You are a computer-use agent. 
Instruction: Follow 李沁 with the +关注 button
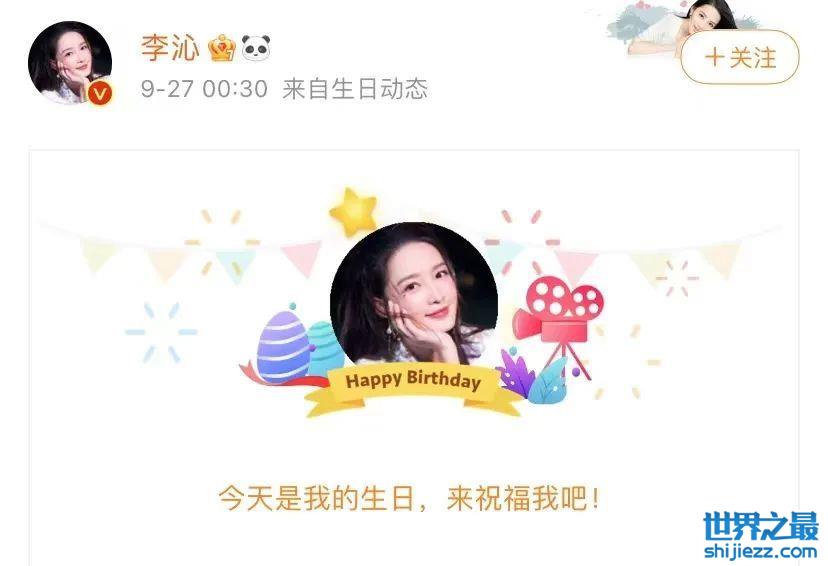pos(740,58)
